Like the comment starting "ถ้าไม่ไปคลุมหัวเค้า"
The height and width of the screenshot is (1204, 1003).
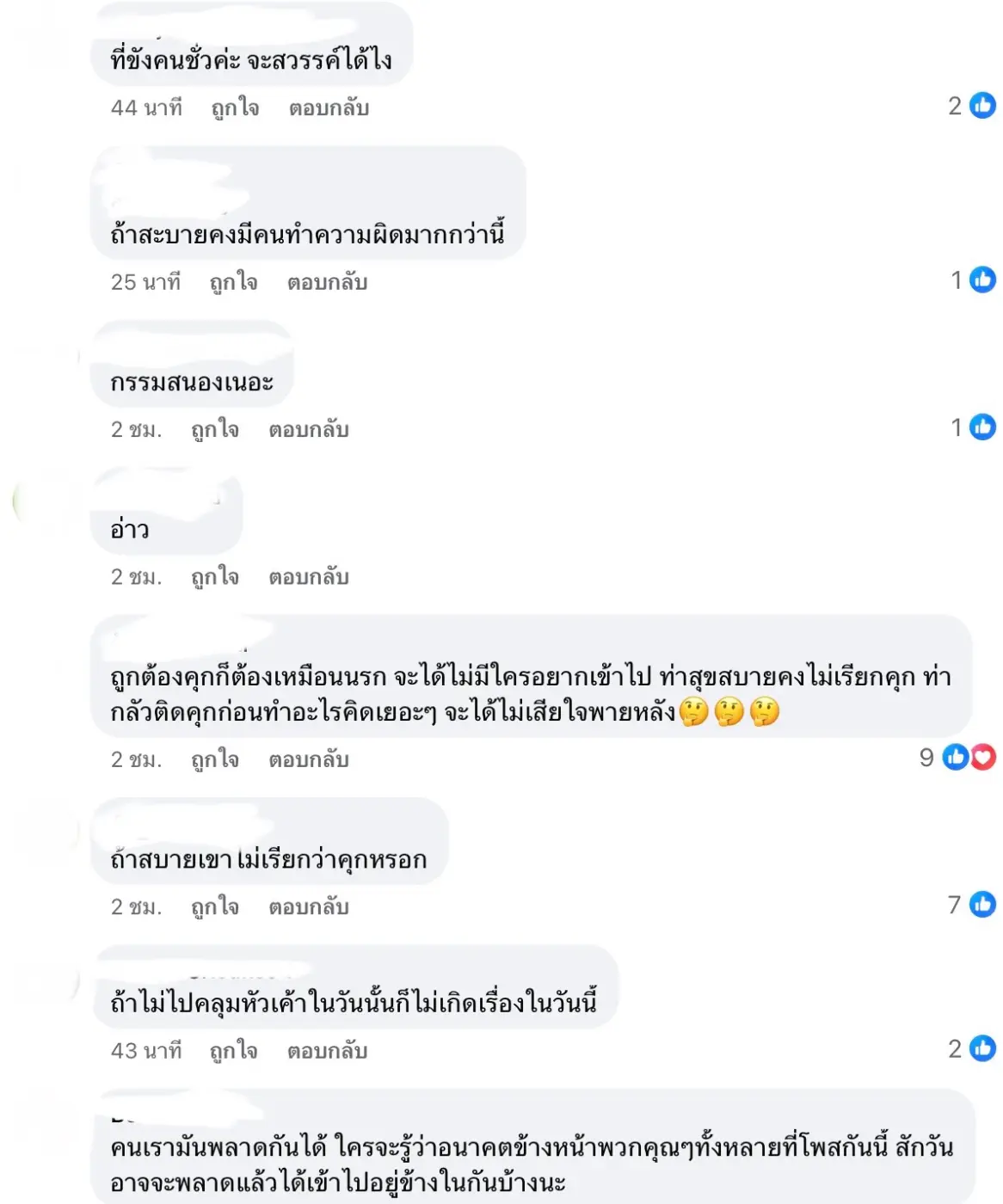click(x=233, y=1051)
